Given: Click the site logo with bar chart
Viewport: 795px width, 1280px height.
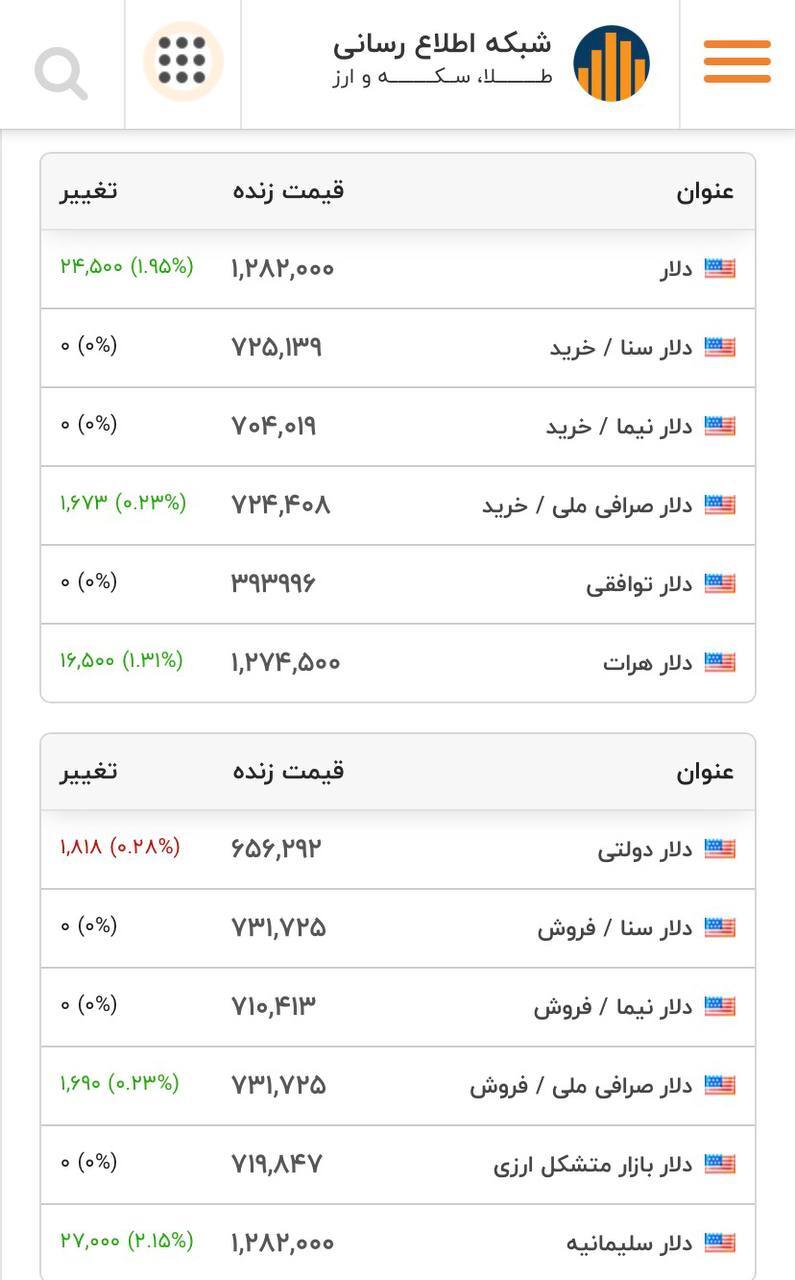Looking at the screenshot, I should tap(611, 60).
